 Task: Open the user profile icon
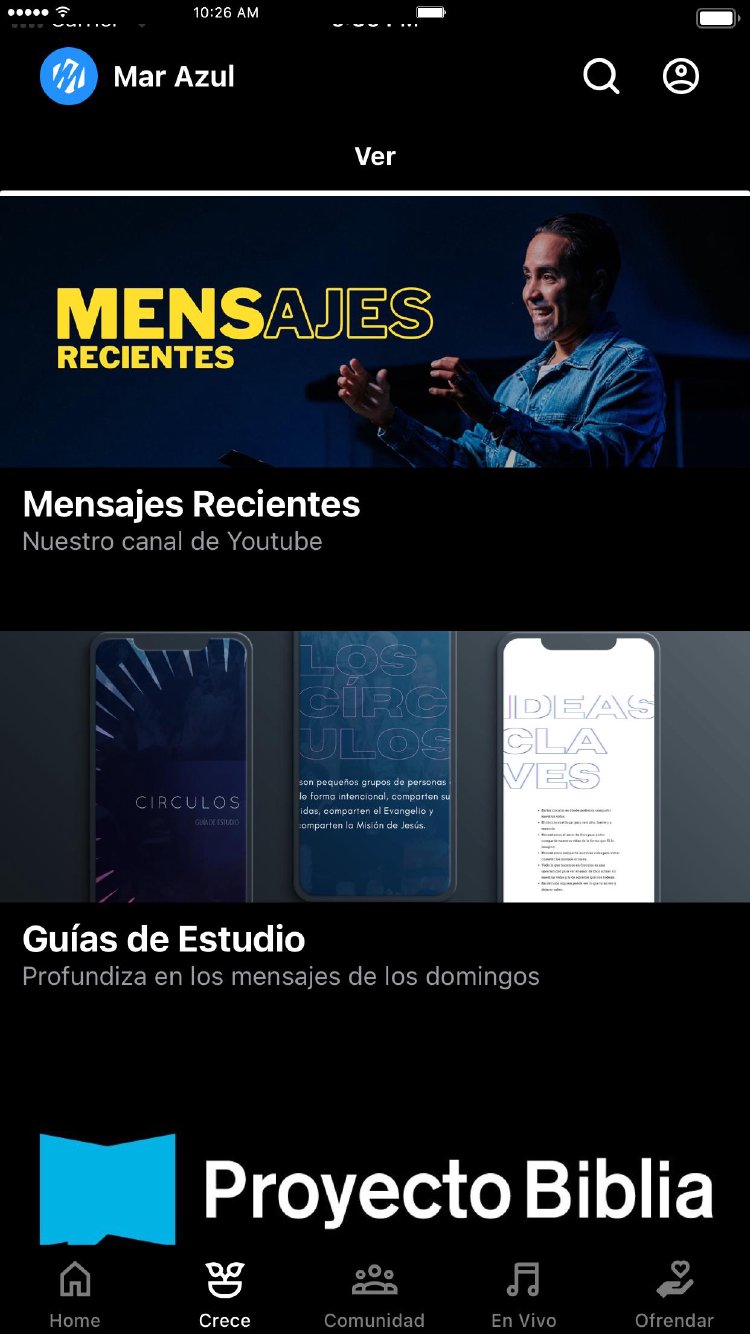pos(681,76)
